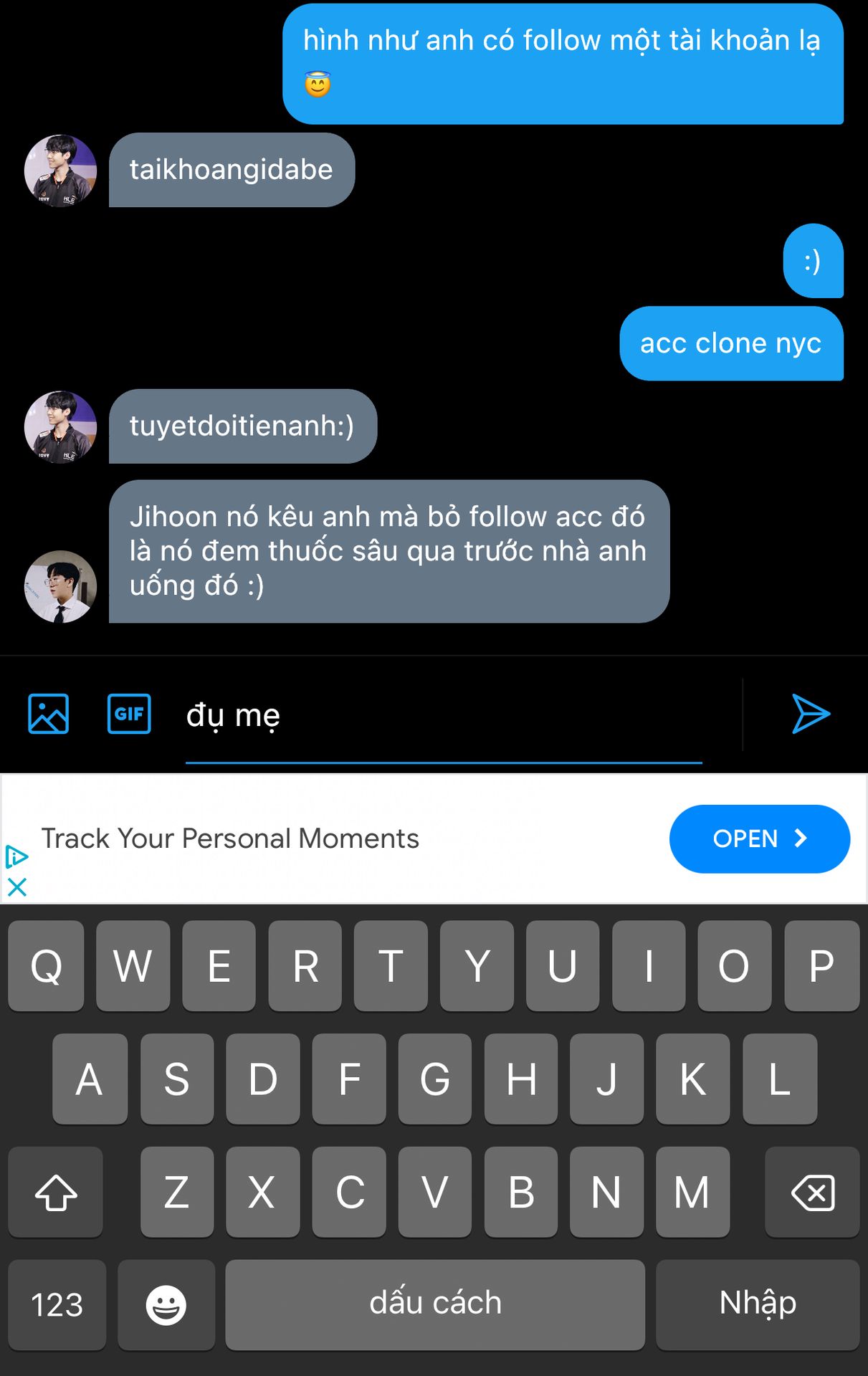The image size is (868, 1376).
Task: Tap the shift key
Action: coord(56,1193)
